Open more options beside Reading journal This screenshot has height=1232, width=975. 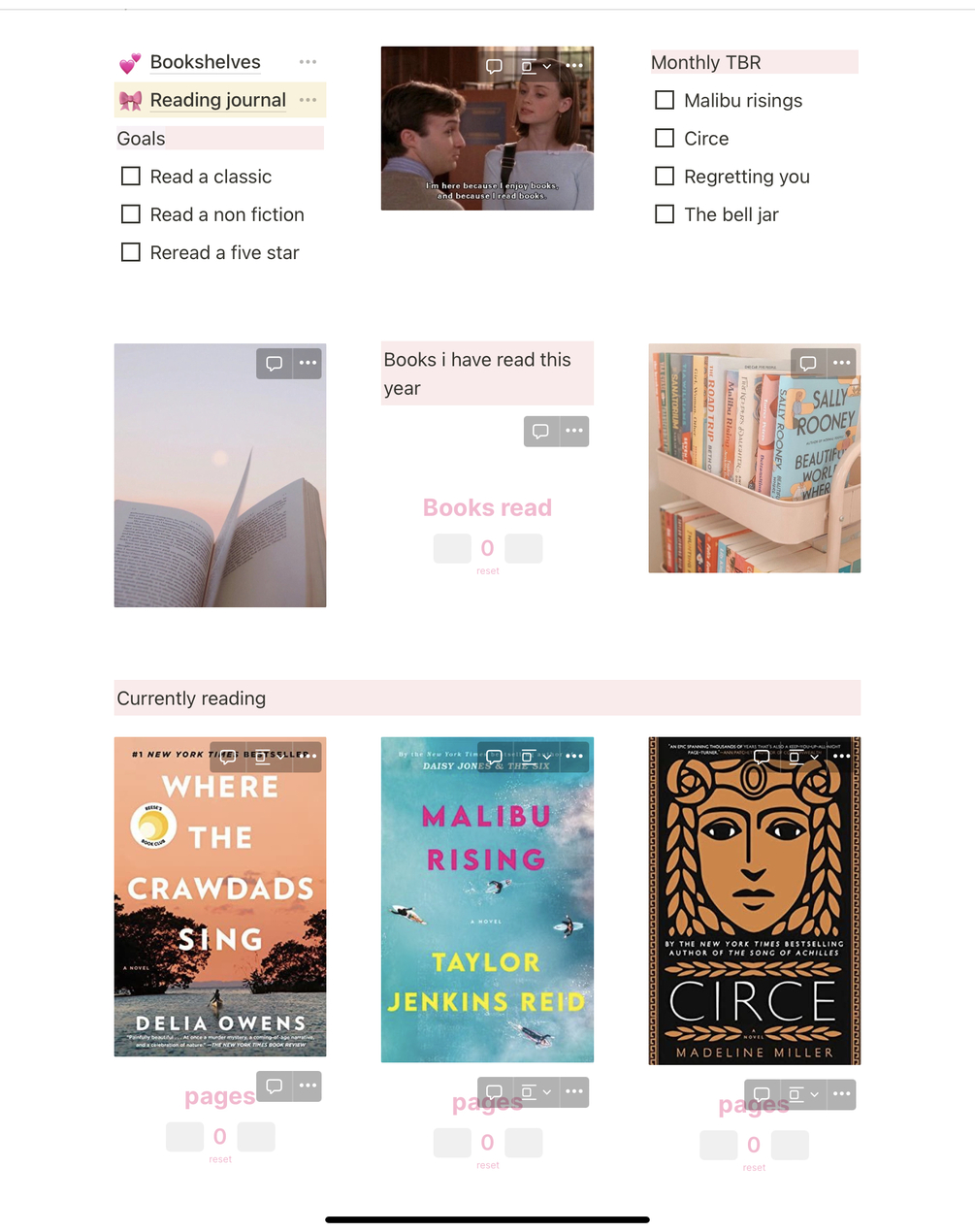[x=308, y=100]
